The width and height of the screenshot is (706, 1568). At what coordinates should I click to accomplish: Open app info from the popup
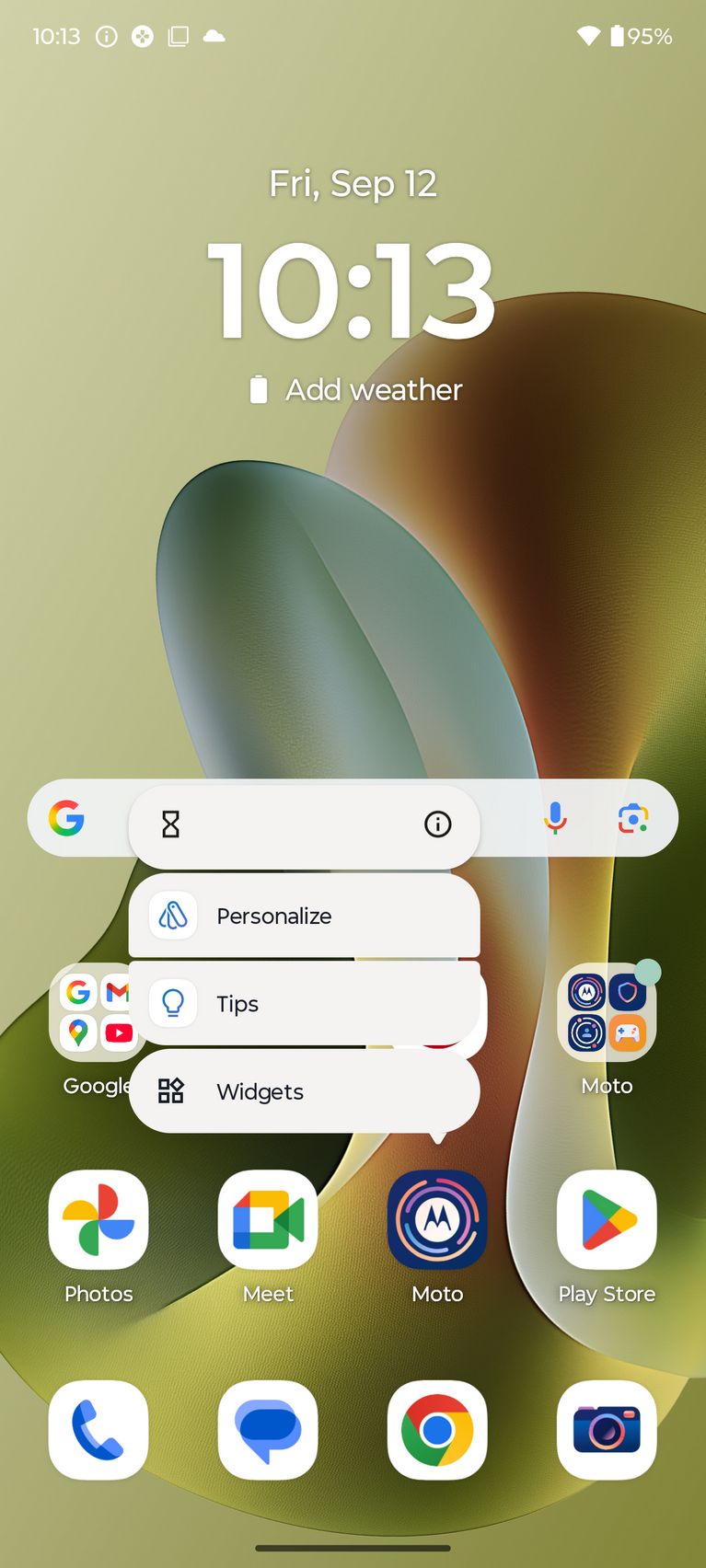(437, 824)
